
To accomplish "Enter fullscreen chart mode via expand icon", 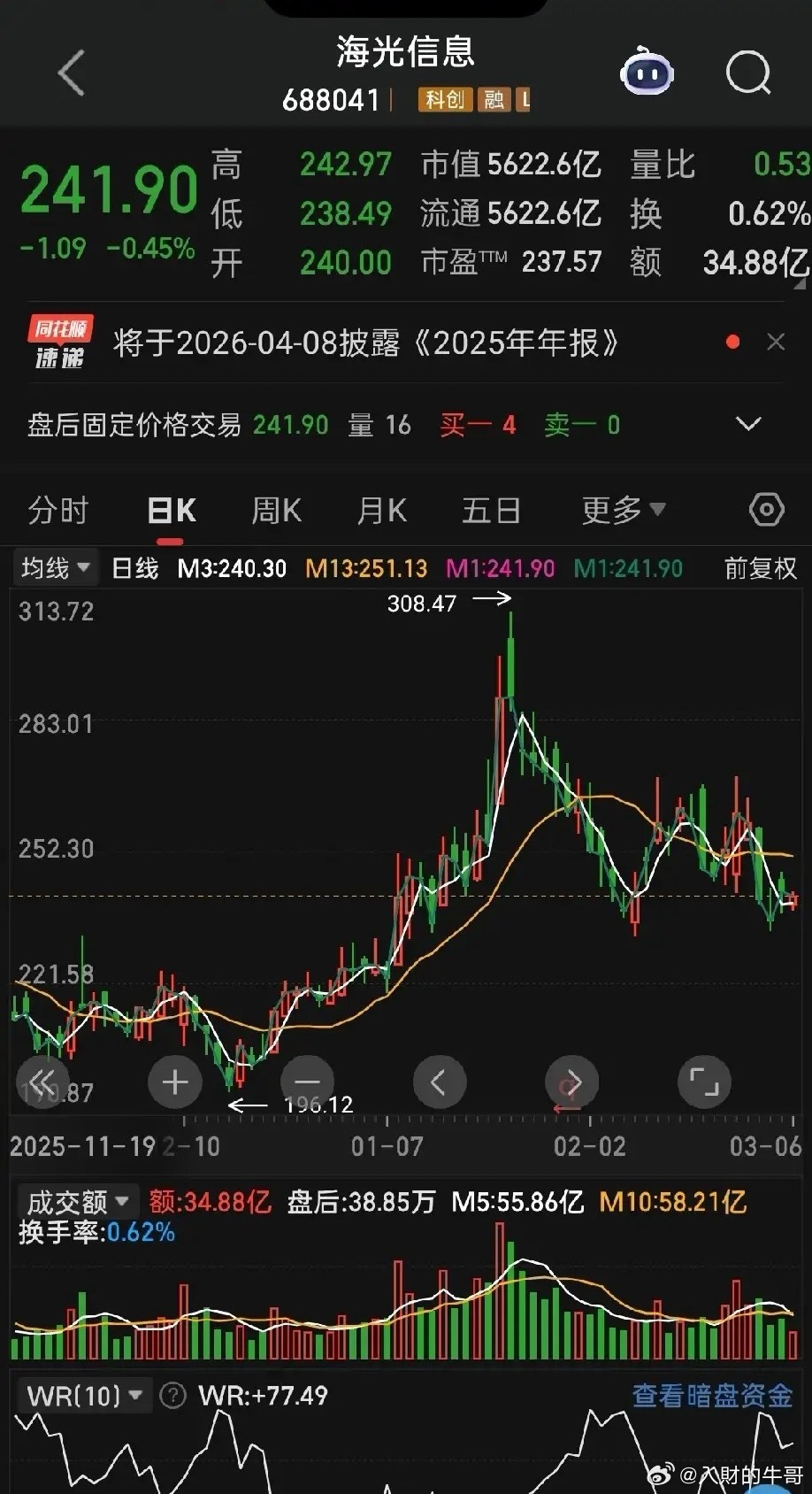I will point(703,1082).
